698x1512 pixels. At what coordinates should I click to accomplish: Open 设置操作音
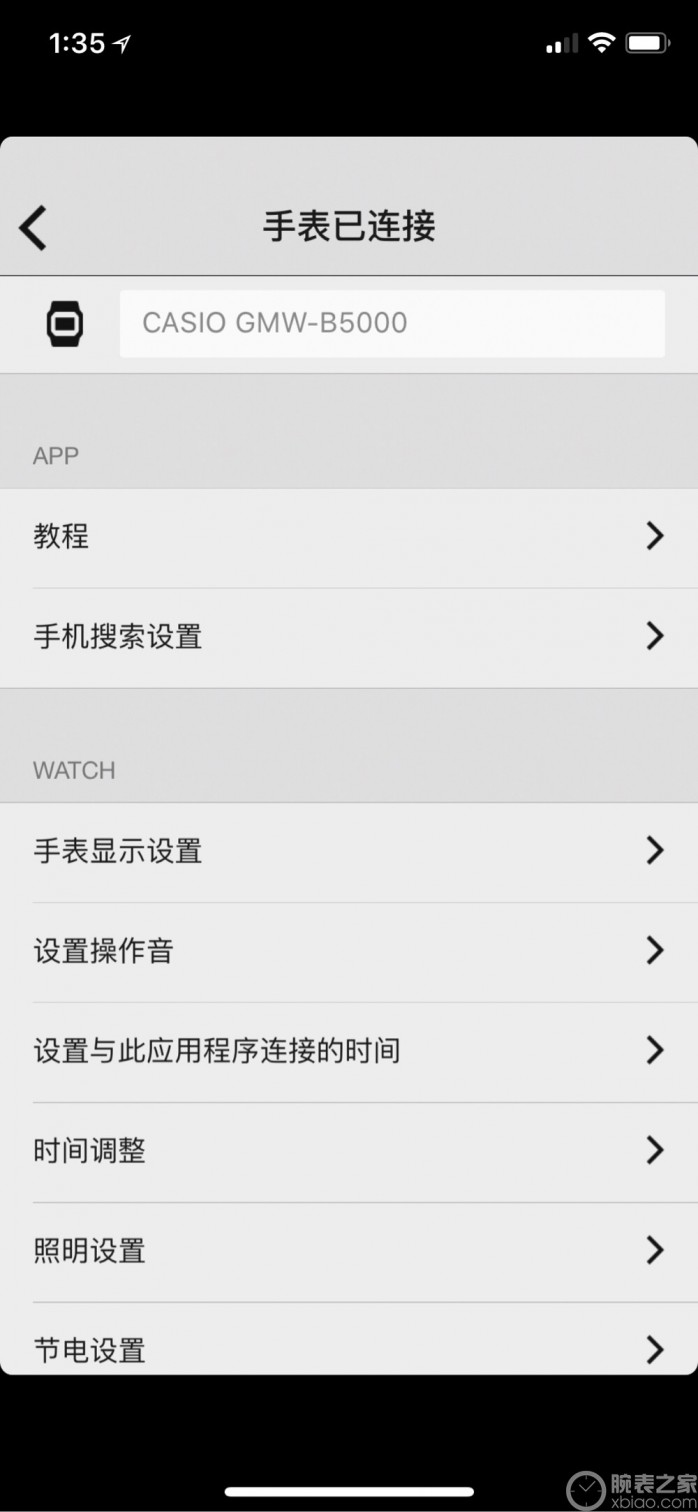tap(349, 952)
